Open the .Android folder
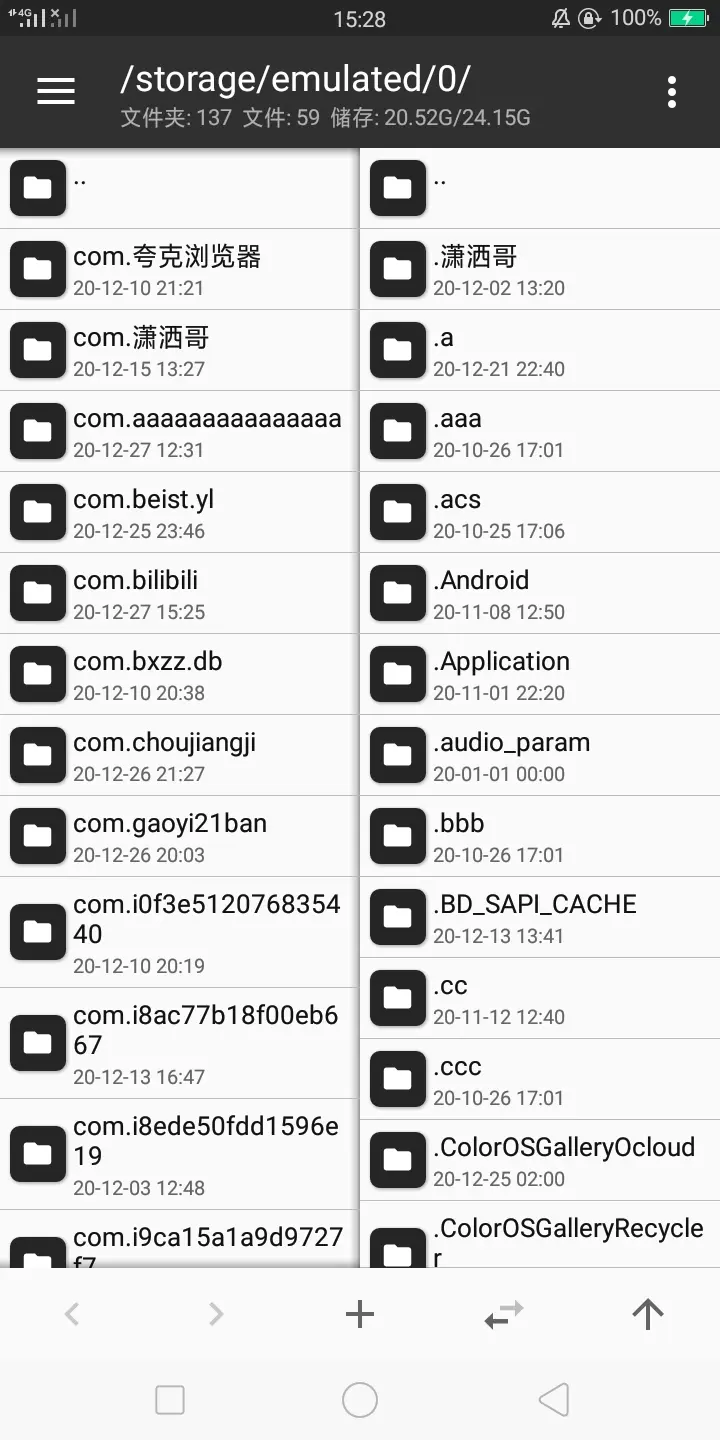Screen dimensions: 720x1440 (x=540, y=594)
